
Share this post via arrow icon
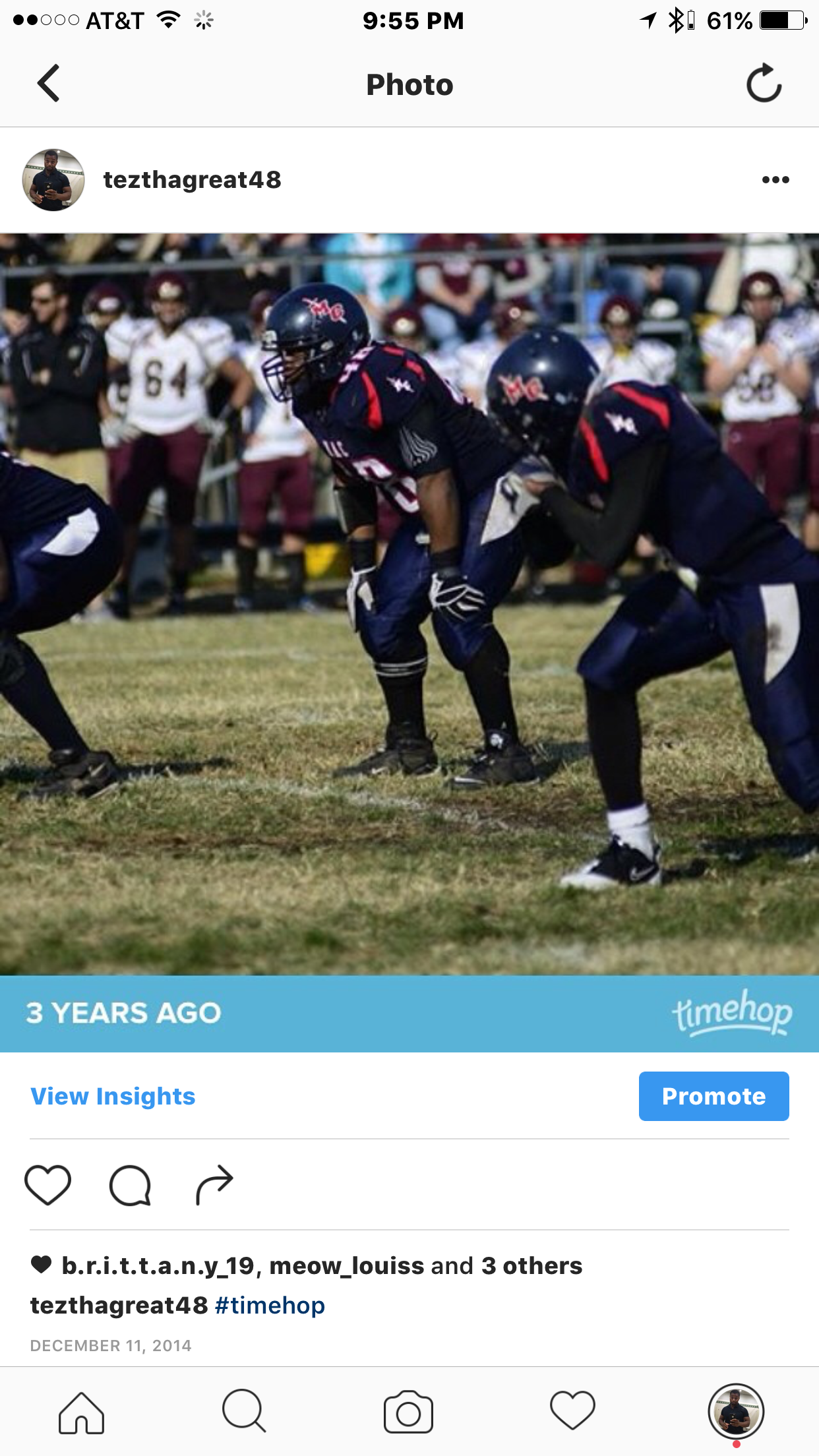click(x=215, y=1185)
